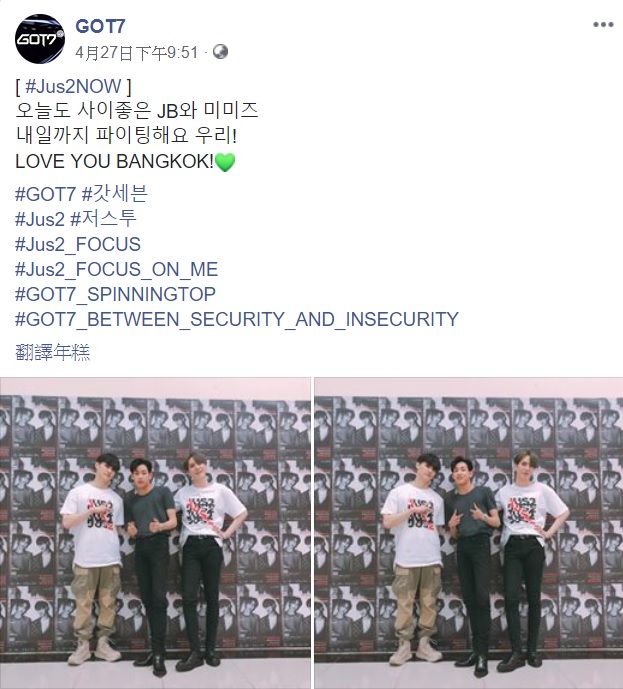Tap the 翻譯年糕 translate link
This screenshot has width=623, height=689.
pyautogui.click(x=53, y=352)
